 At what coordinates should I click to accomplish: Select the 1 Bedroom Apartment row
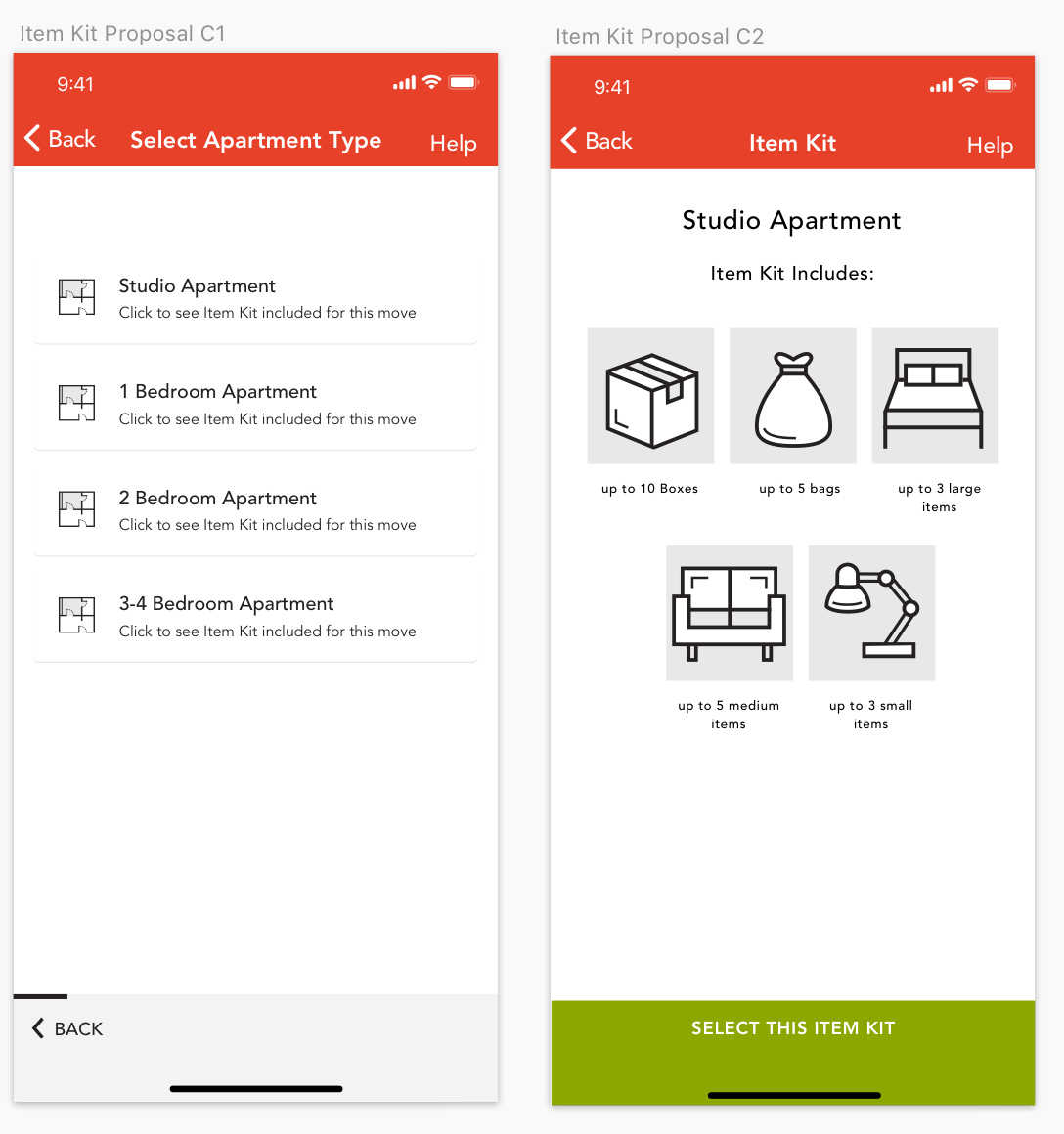(255, 405)
